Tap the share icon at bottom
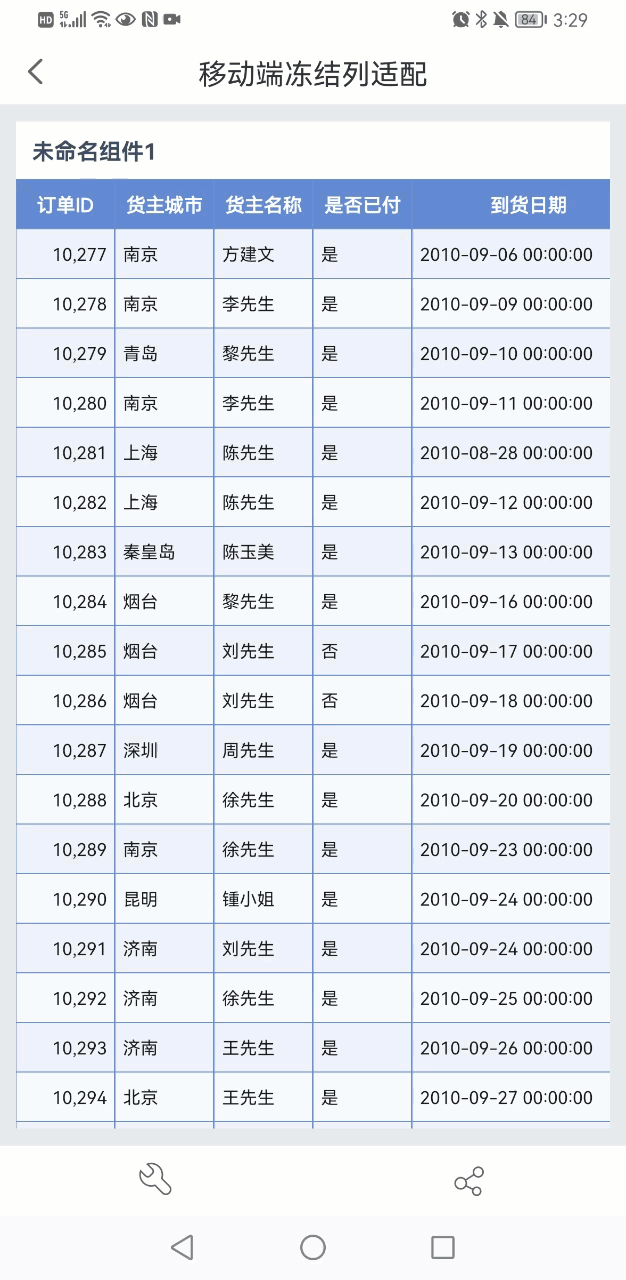 (x=469, y=1181)
